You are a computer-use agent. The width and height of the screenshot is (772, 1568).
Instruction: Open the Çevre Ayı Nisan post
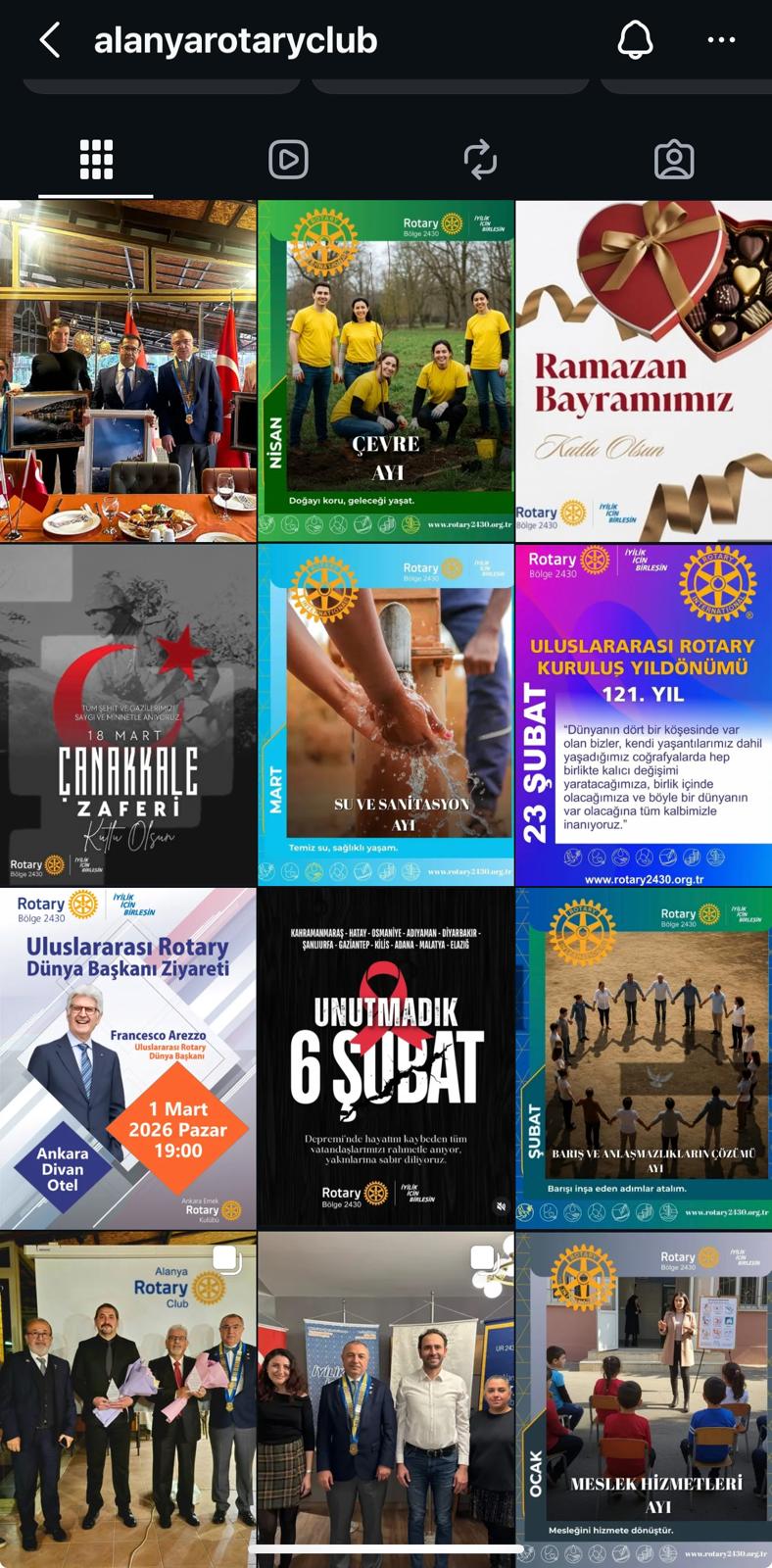386,370
